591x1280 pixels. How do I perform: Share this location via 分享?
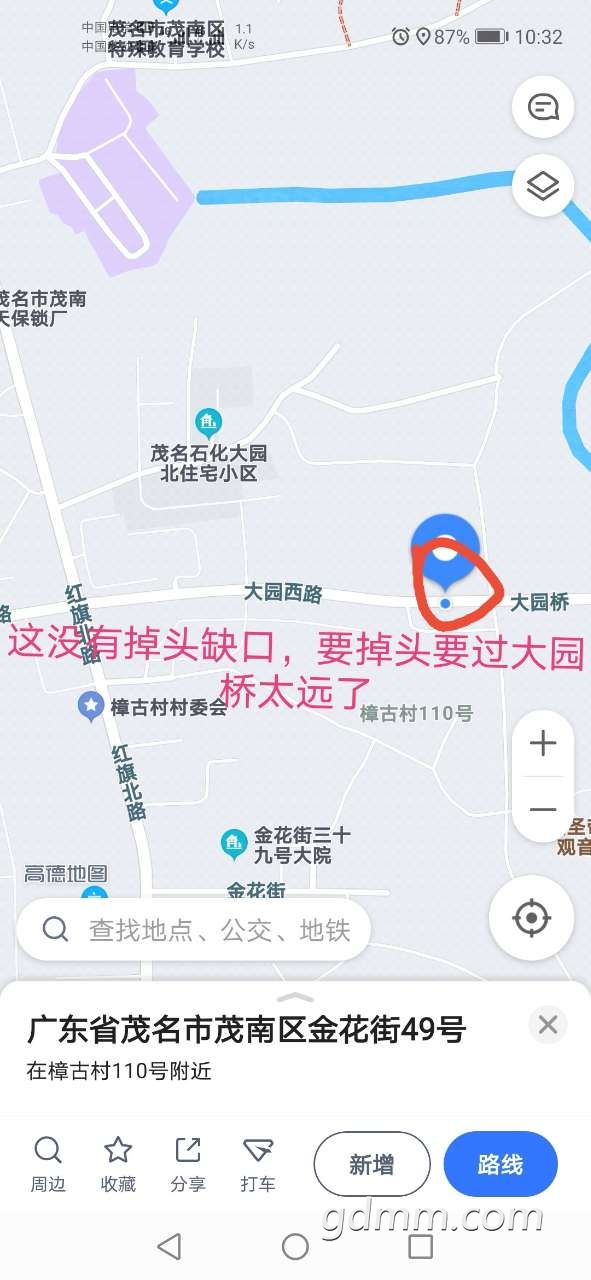[x=188, y=1165]
